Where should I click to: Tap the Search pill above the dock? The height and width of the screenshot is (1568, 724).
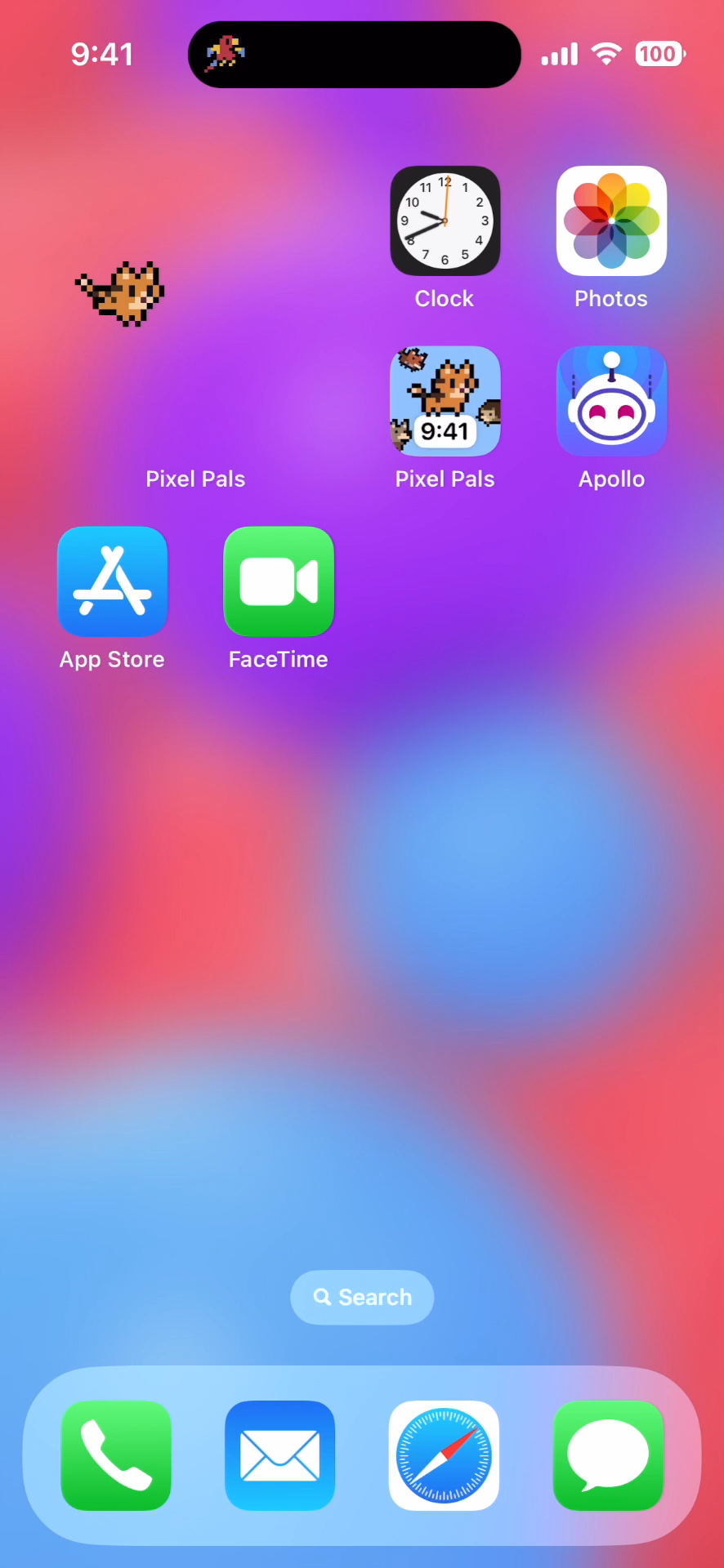click(x=362, y=1297)
